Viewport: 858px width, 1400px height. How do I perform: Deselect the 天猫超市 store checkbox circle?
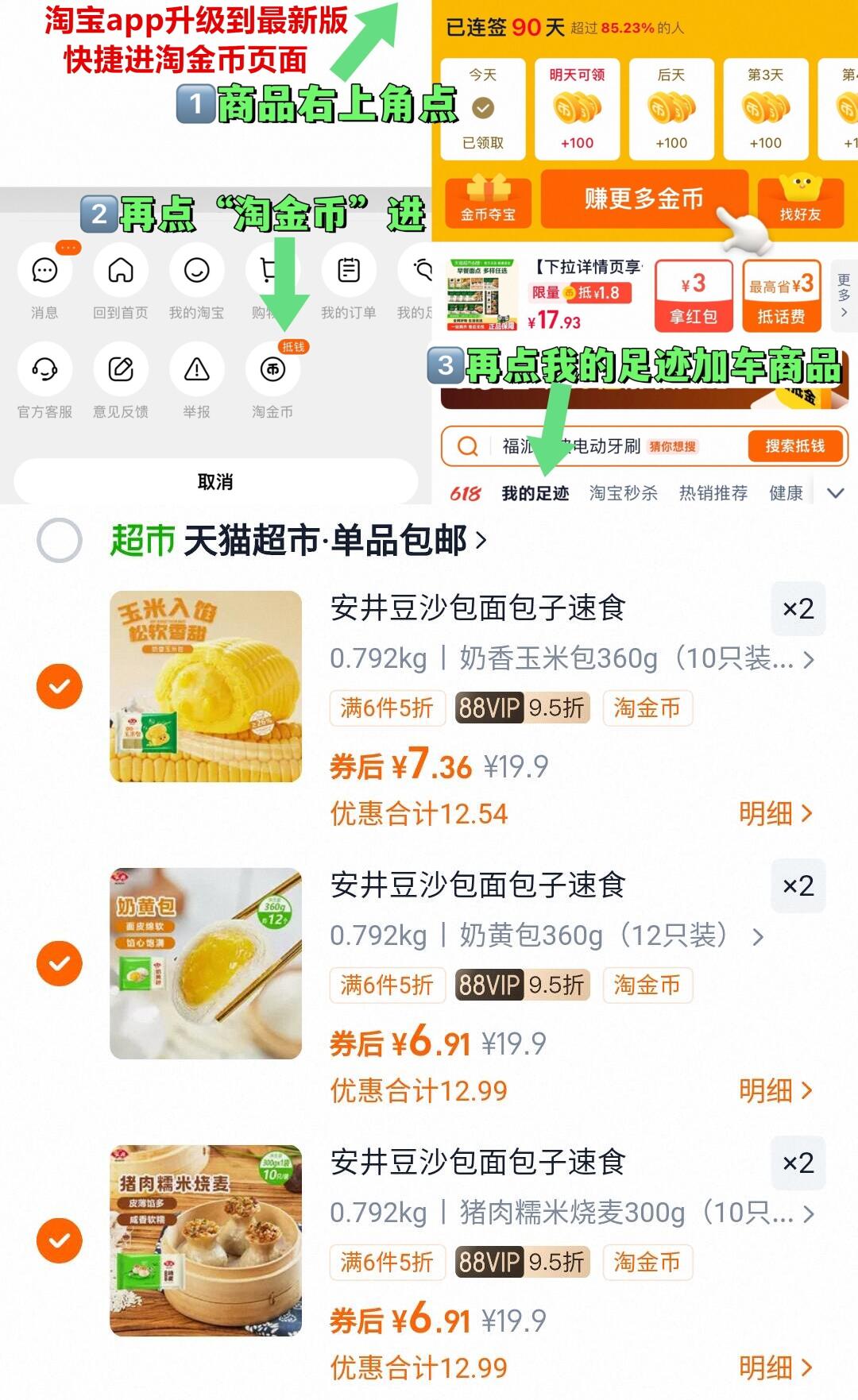[60, 538]
